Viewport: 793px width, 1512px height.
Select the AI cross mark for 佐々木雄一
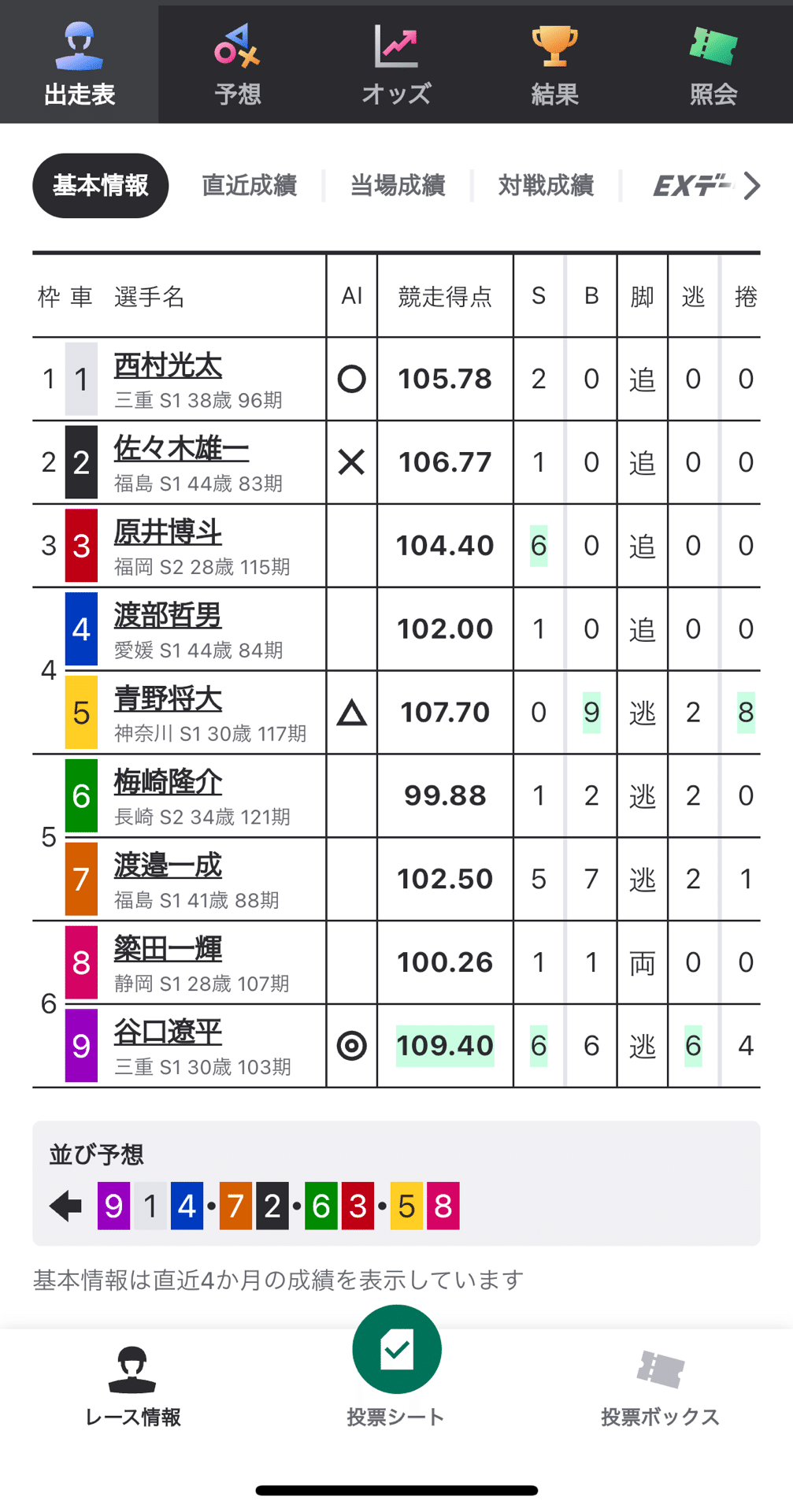point(351,461)
